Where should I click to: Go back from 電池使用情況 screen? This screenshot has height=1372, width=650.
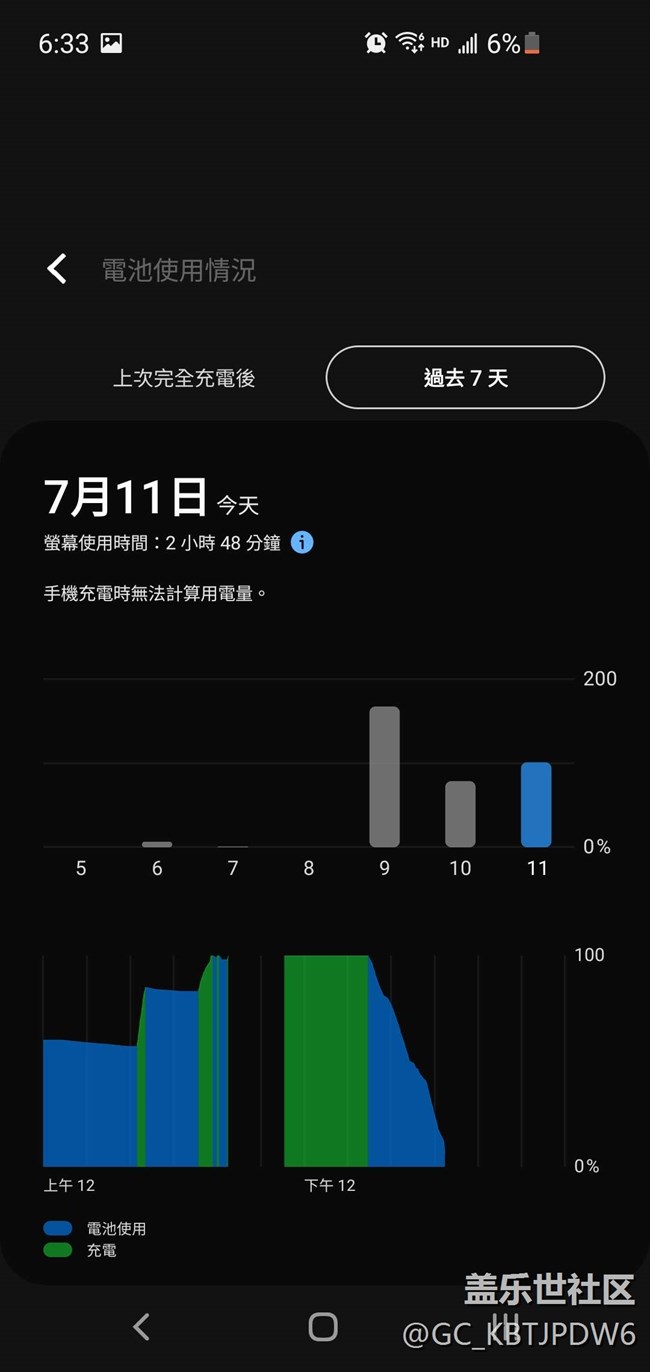[x=57, y=269]
